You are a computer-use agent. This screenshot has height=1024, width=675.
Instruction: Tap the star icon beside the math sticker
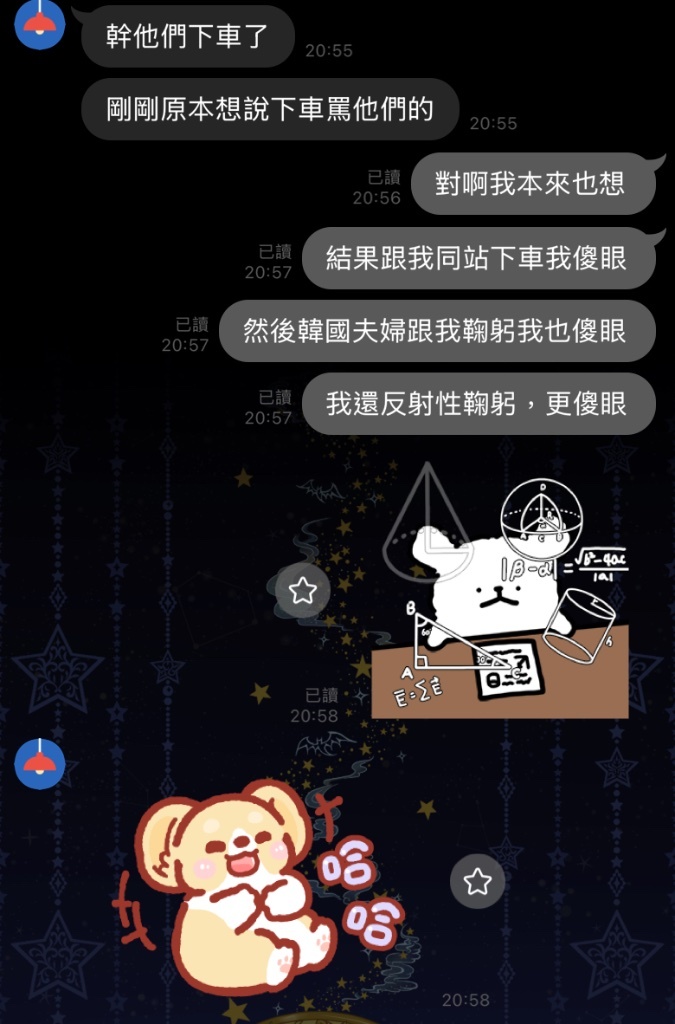point(303,591)
